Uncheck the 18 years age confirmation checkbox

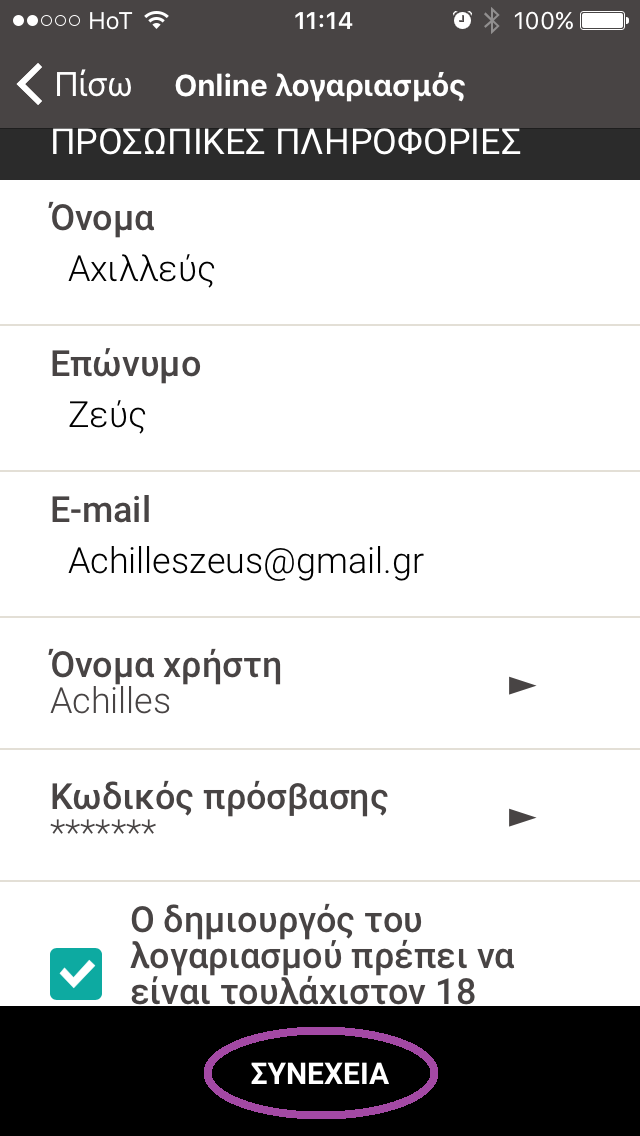pos(76,974)
